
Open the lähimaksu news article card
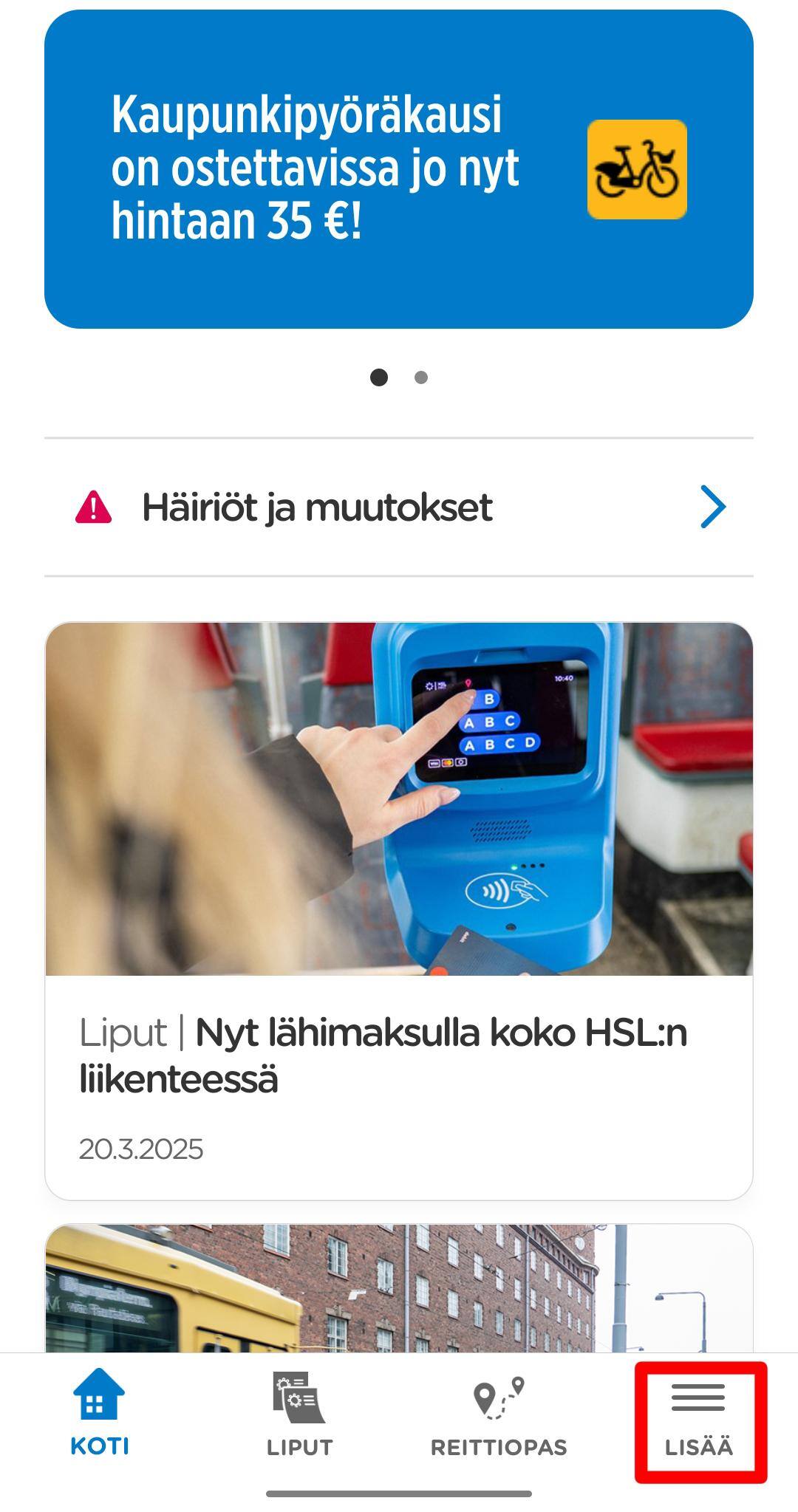(399, 910)
